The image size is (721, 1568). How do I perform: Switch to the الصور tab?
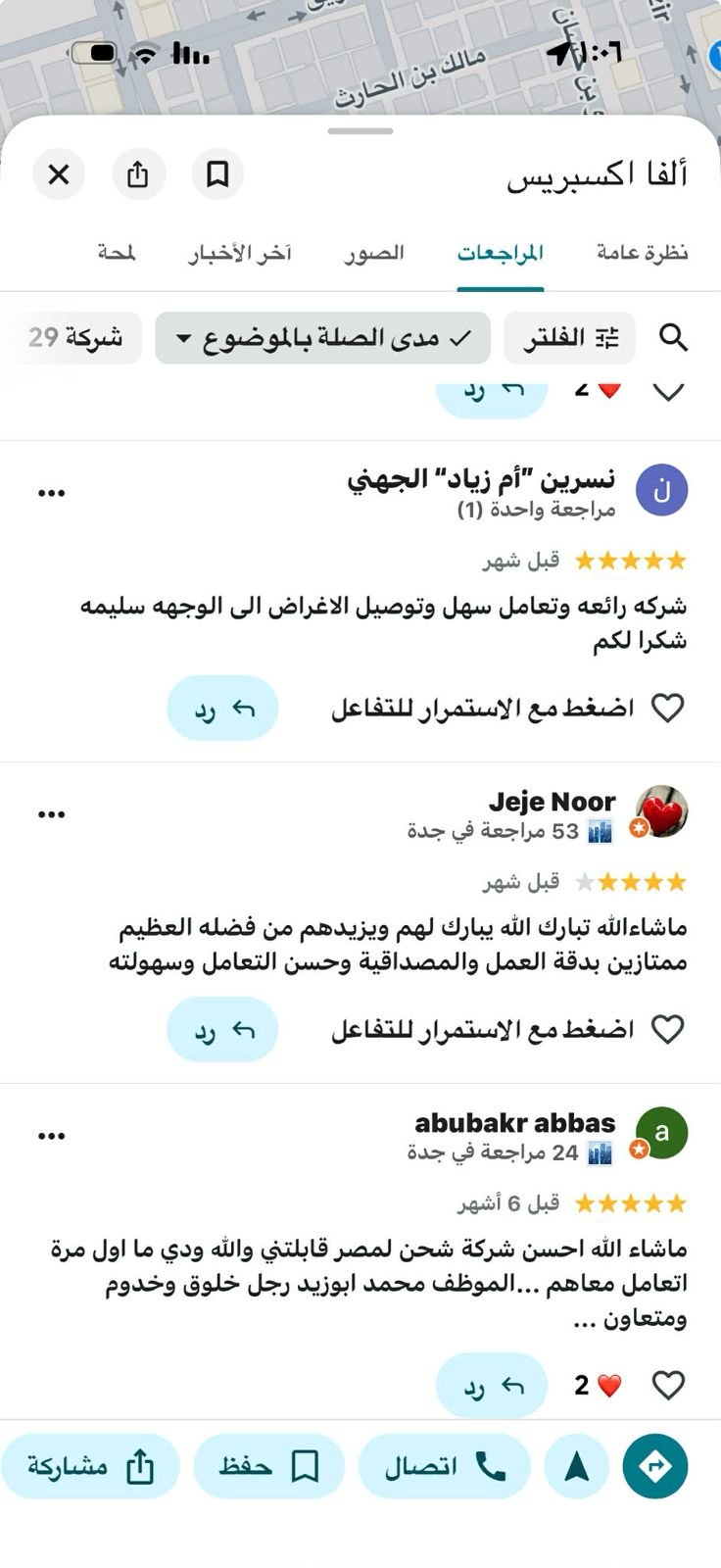tap(374, 253)
